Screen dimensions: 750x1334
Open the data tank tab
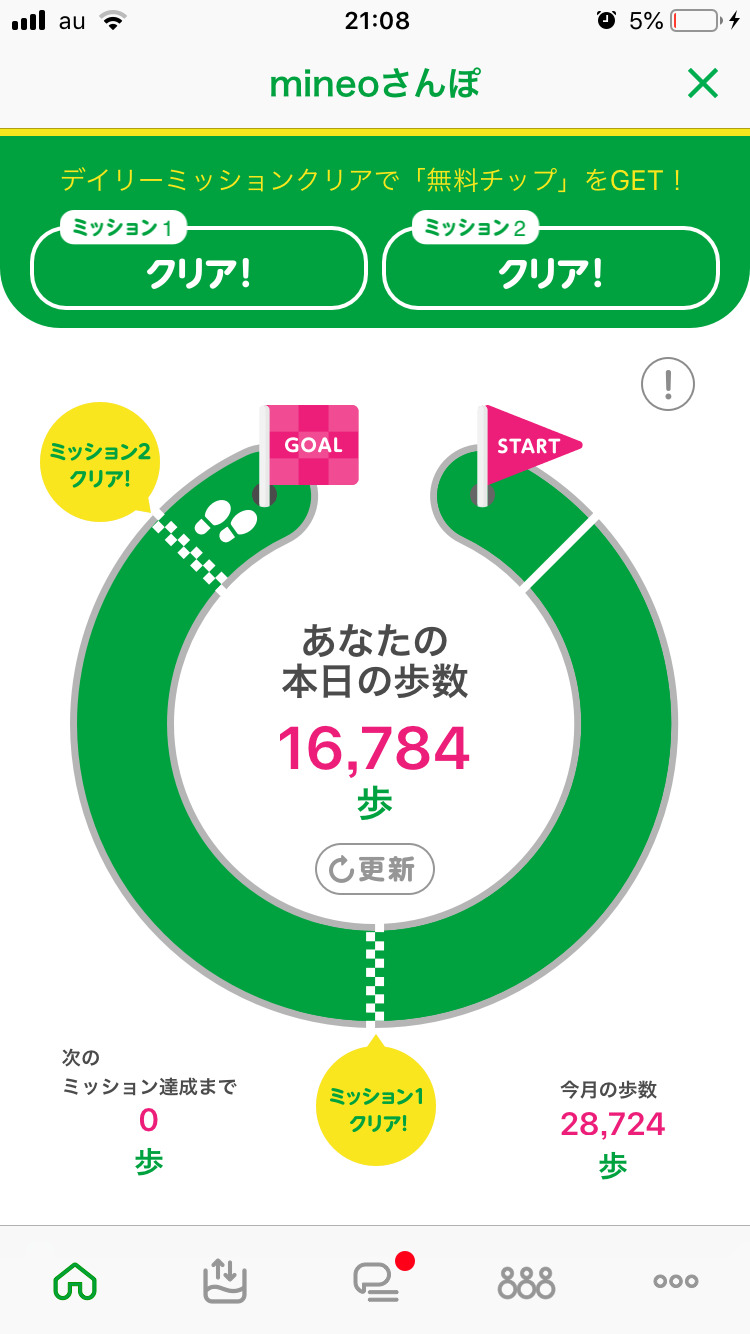pyautogui.click(x=225, y=1280)
